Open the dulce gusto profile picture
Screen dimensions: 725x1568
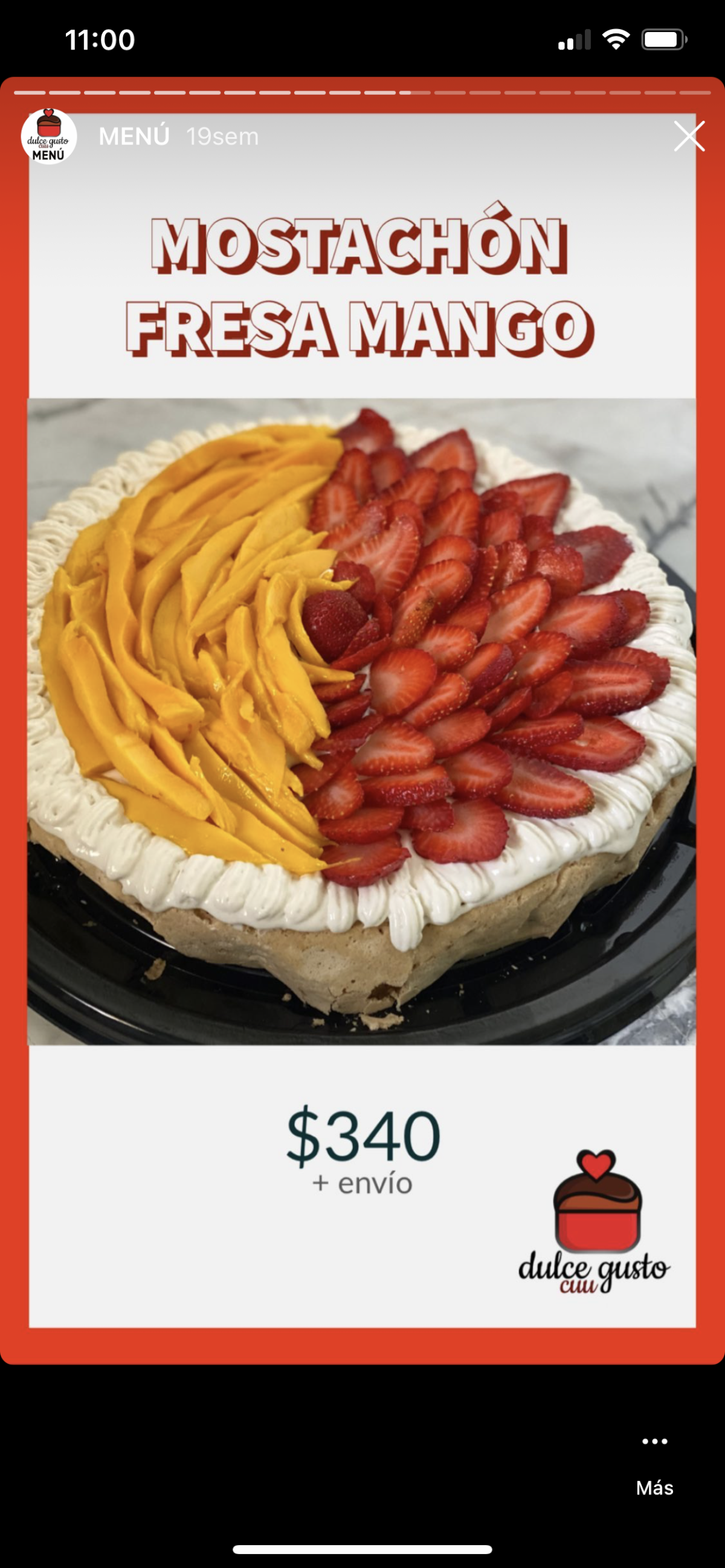click(x=49, y=136)
